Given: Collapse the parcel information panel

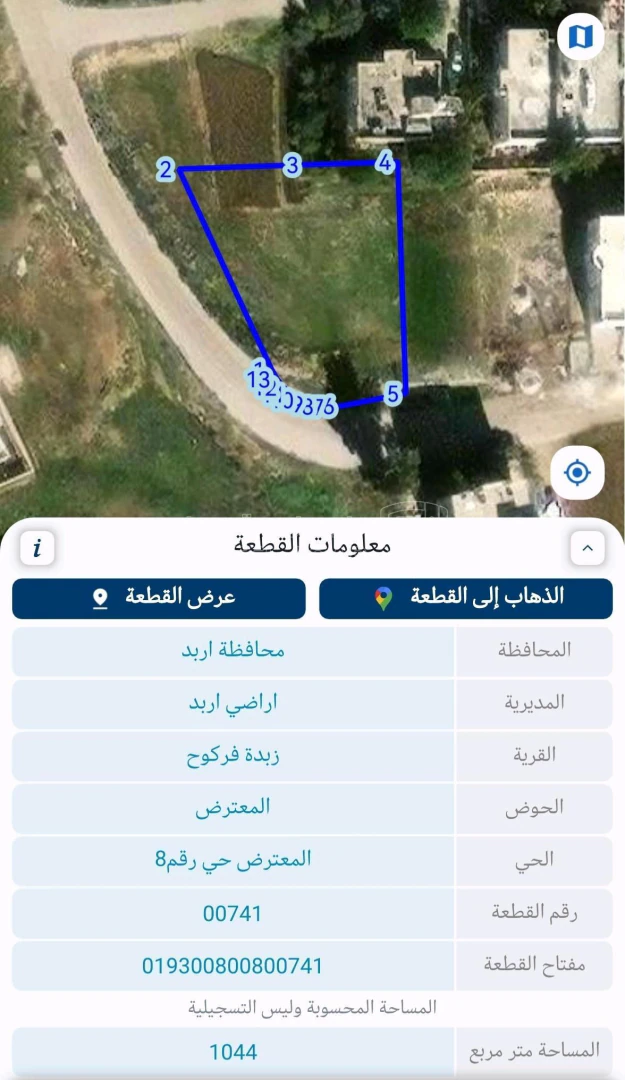Looking at the screenshot, I should [x=588, y=548].
